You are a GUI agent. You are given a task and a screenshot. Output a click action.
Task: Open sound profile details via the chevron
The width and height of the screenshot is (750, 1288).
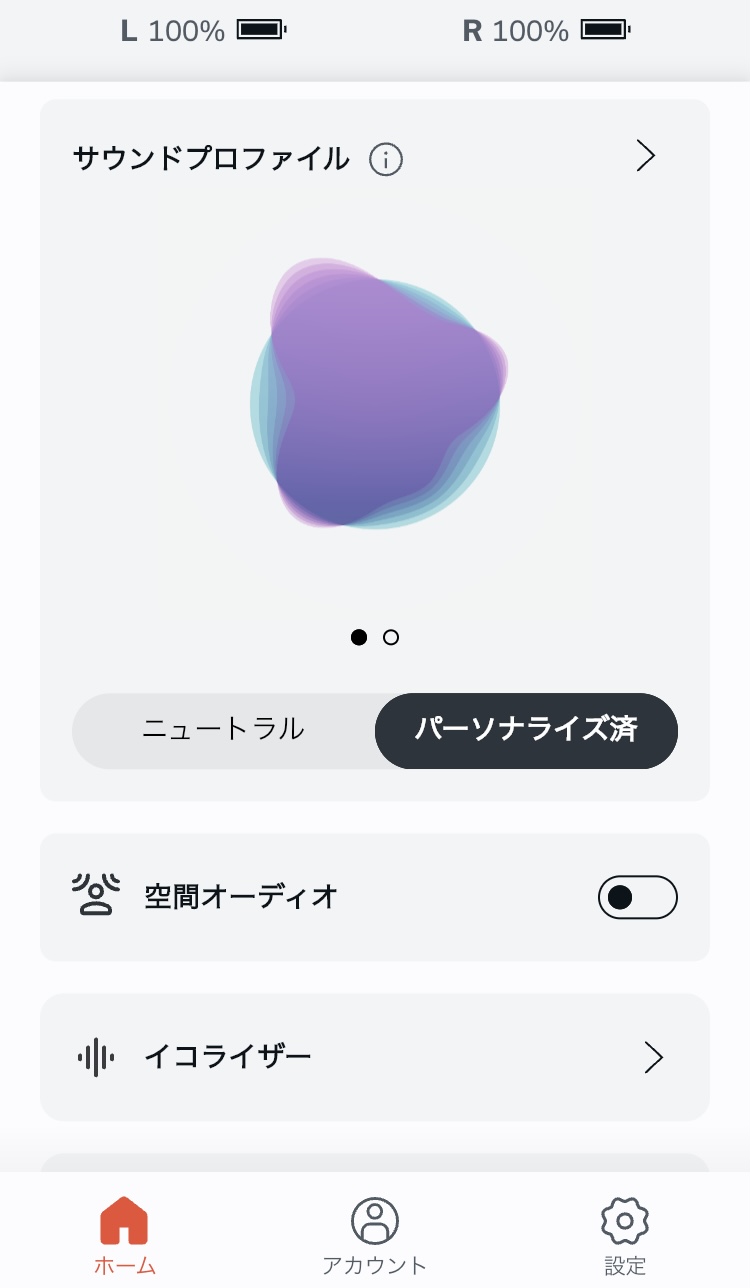click(646, 157)
